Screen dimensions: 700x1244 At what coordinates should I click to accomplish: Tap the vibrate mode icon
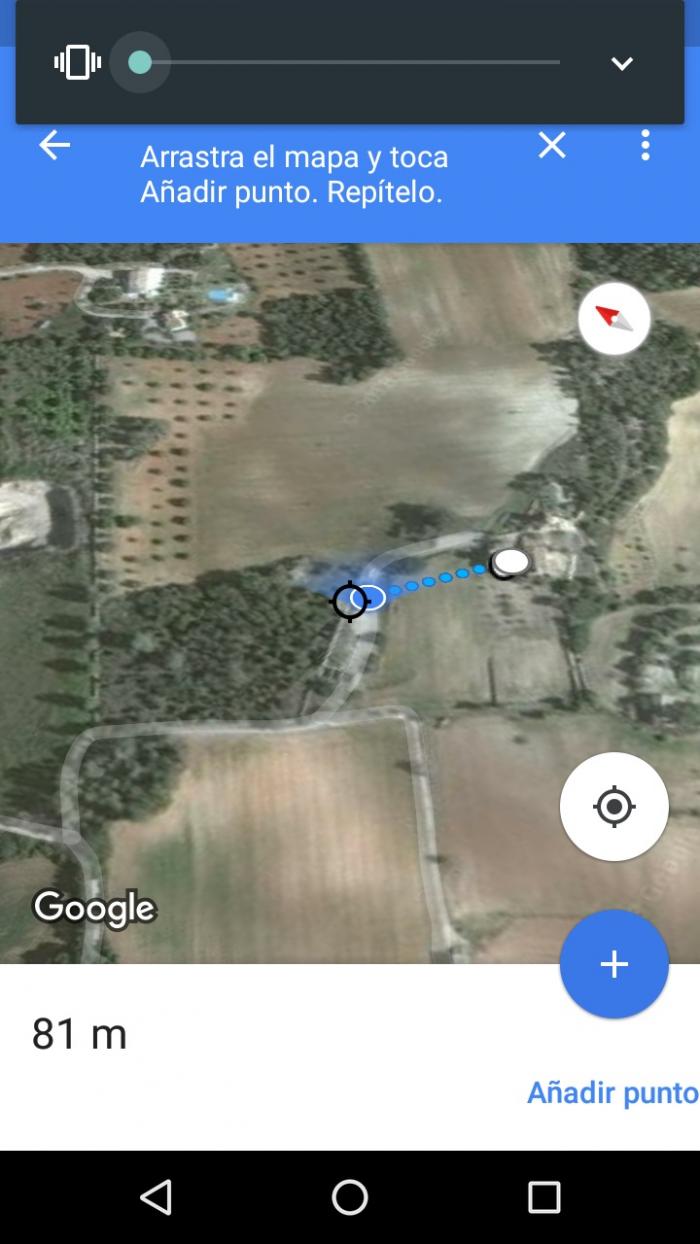pos(78,63)
